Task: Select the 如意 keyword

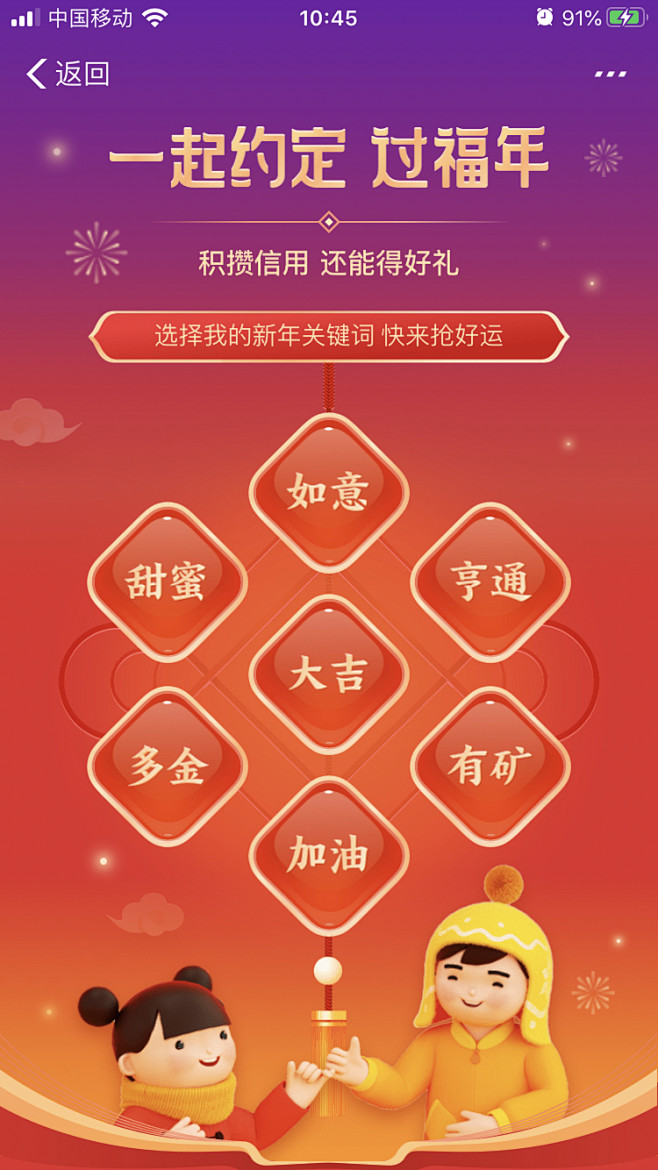Action: [328, 492]
